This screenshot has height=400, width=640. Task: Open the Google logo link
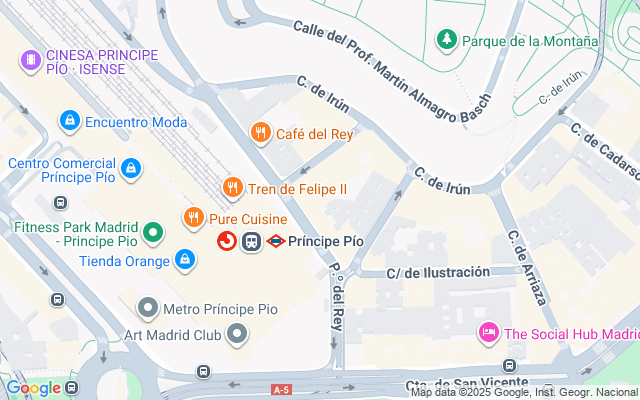pyautogui.click(x=33, y=388)
